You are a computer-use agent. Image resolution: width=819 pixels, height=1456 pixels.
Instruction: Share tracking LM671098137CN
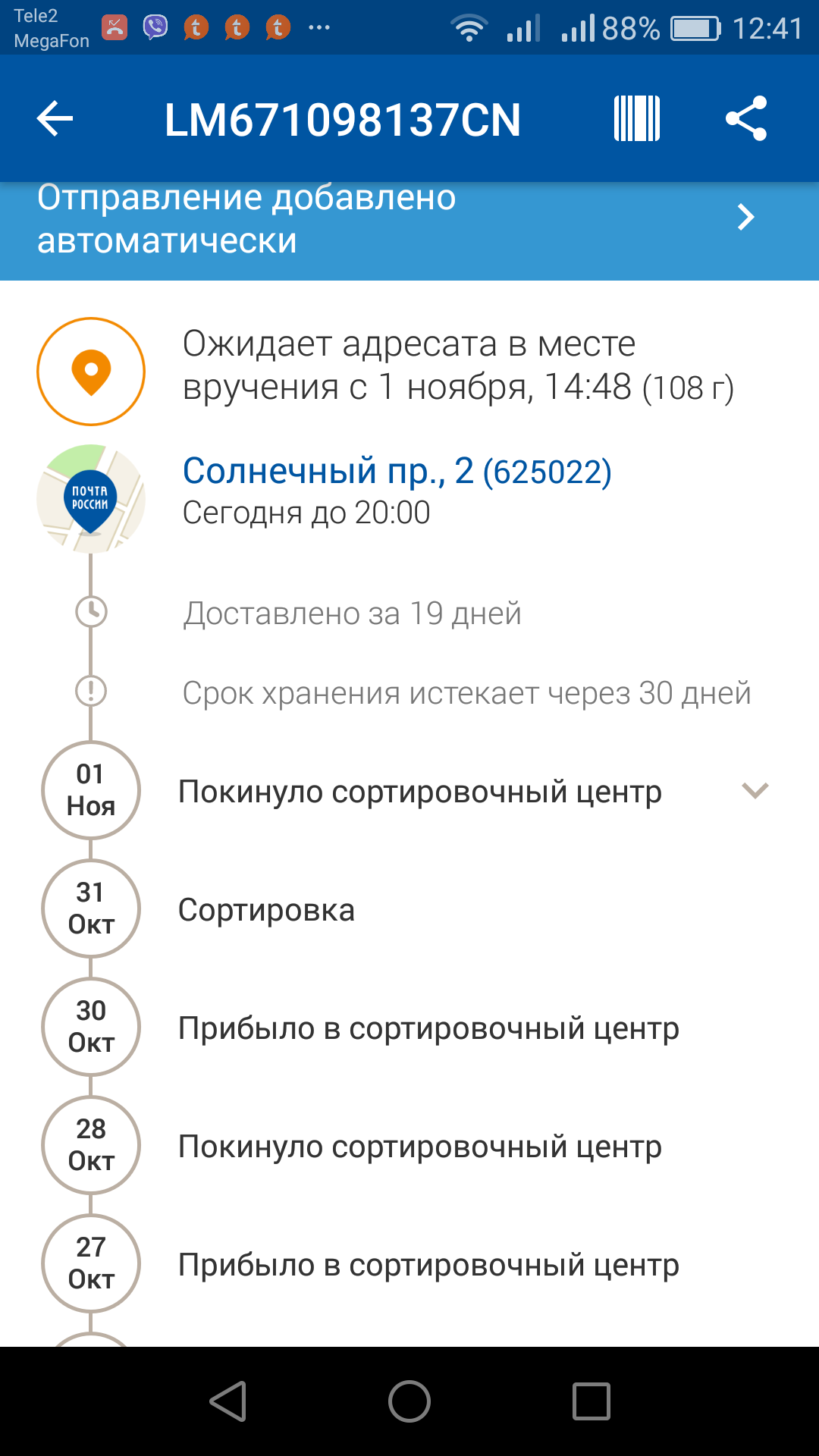746,118
